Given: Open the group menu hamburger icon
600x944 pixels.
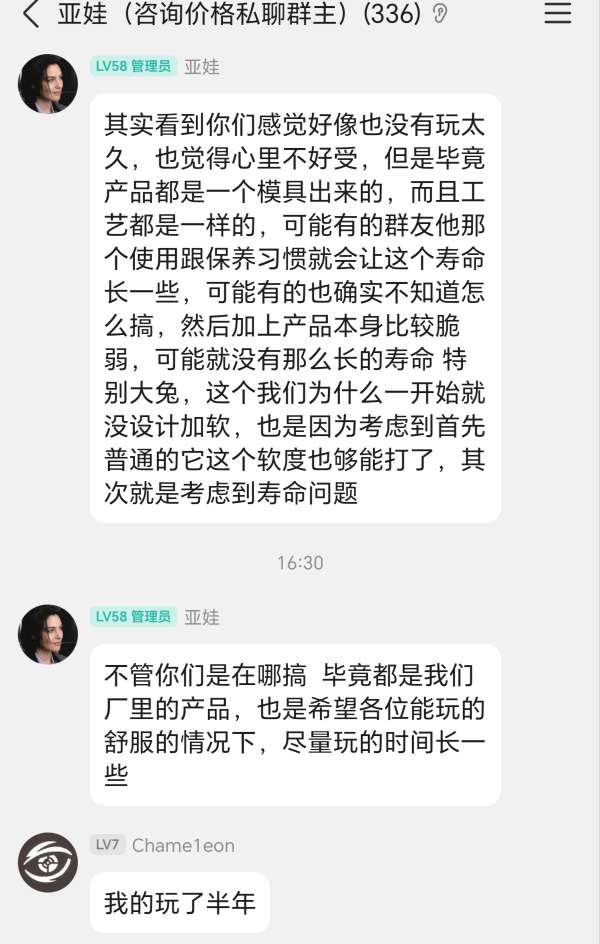Looking at the screenshot, I should (557, 14).
